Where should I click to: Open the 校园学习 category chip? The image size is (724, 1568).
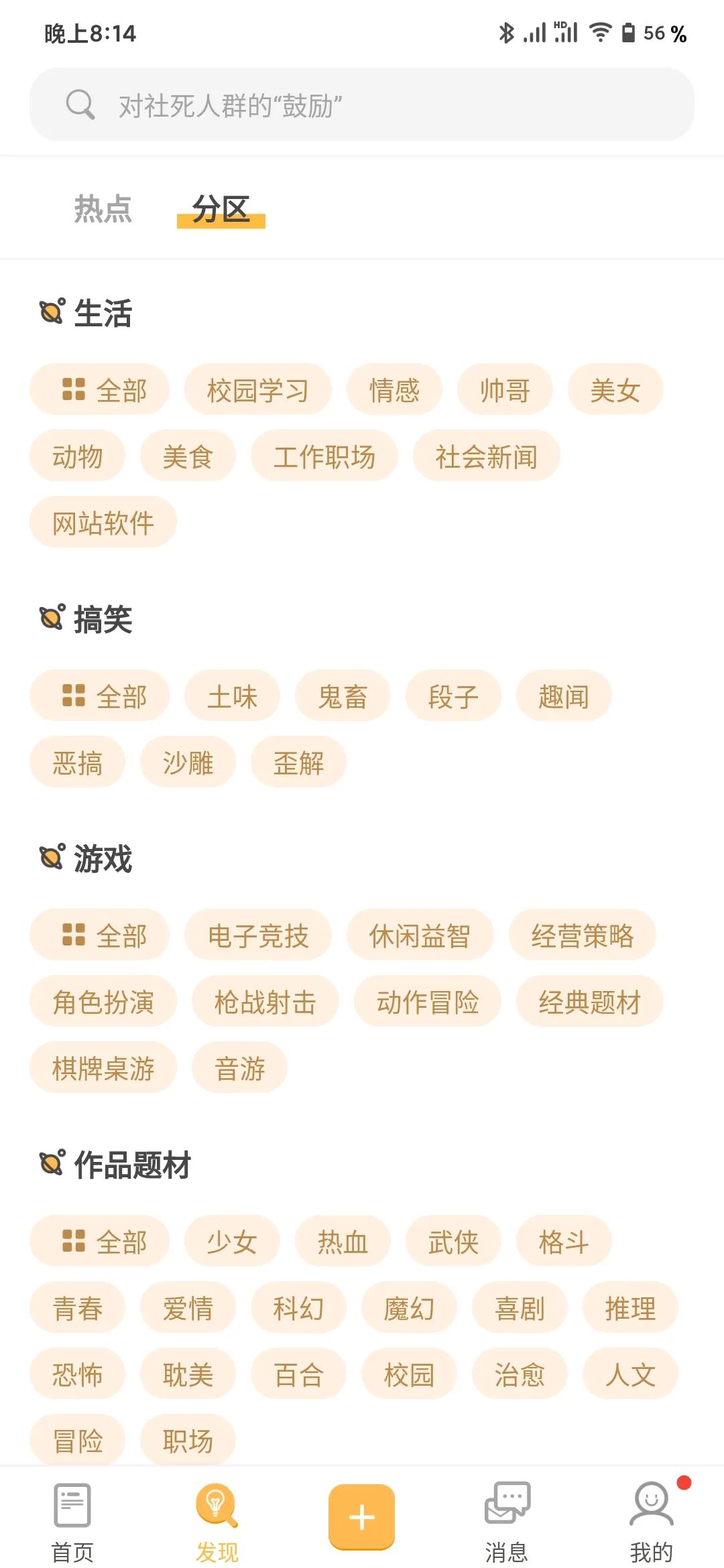coord(258,390)
